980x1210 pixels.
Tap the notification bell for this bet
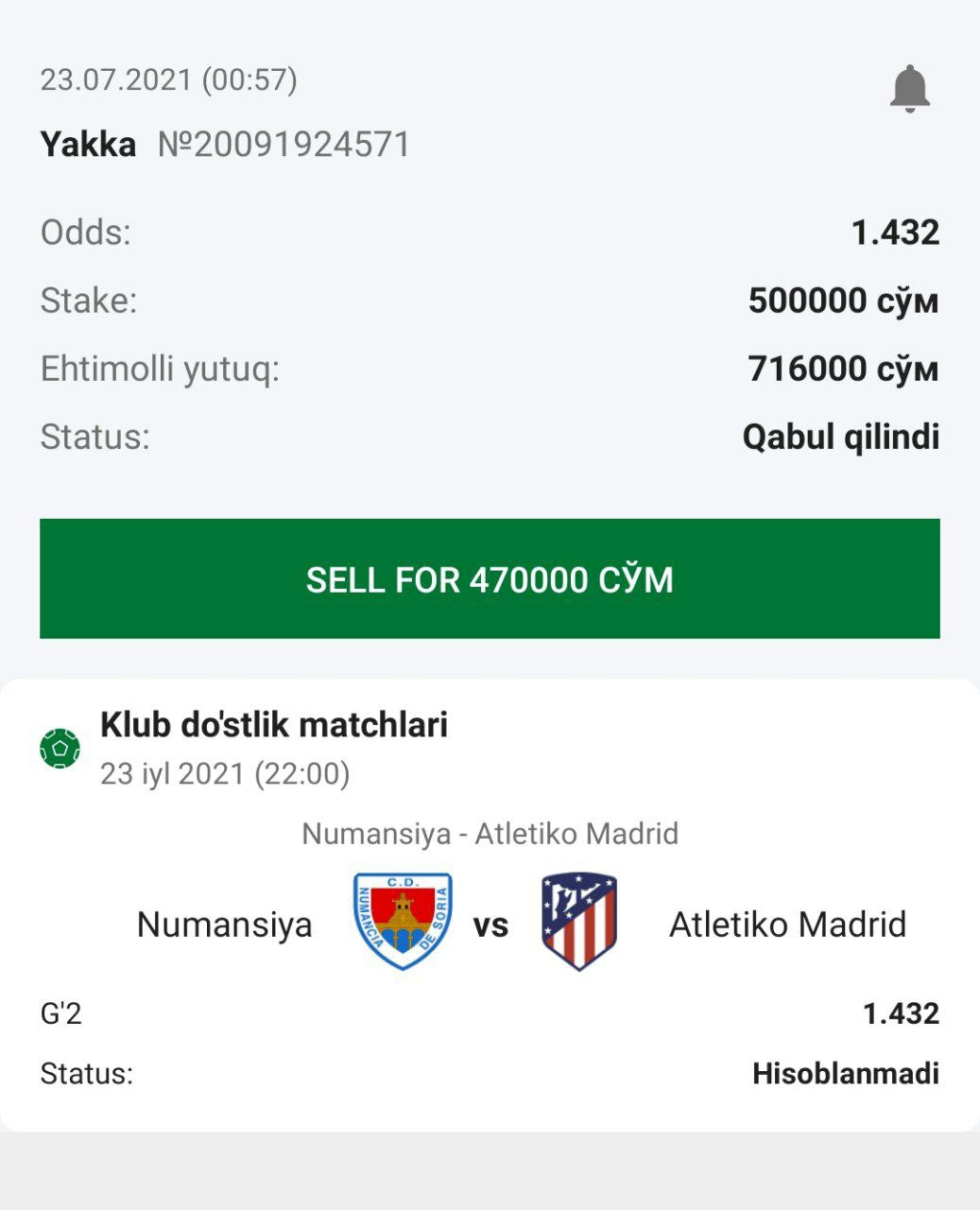tap(909, 89)
